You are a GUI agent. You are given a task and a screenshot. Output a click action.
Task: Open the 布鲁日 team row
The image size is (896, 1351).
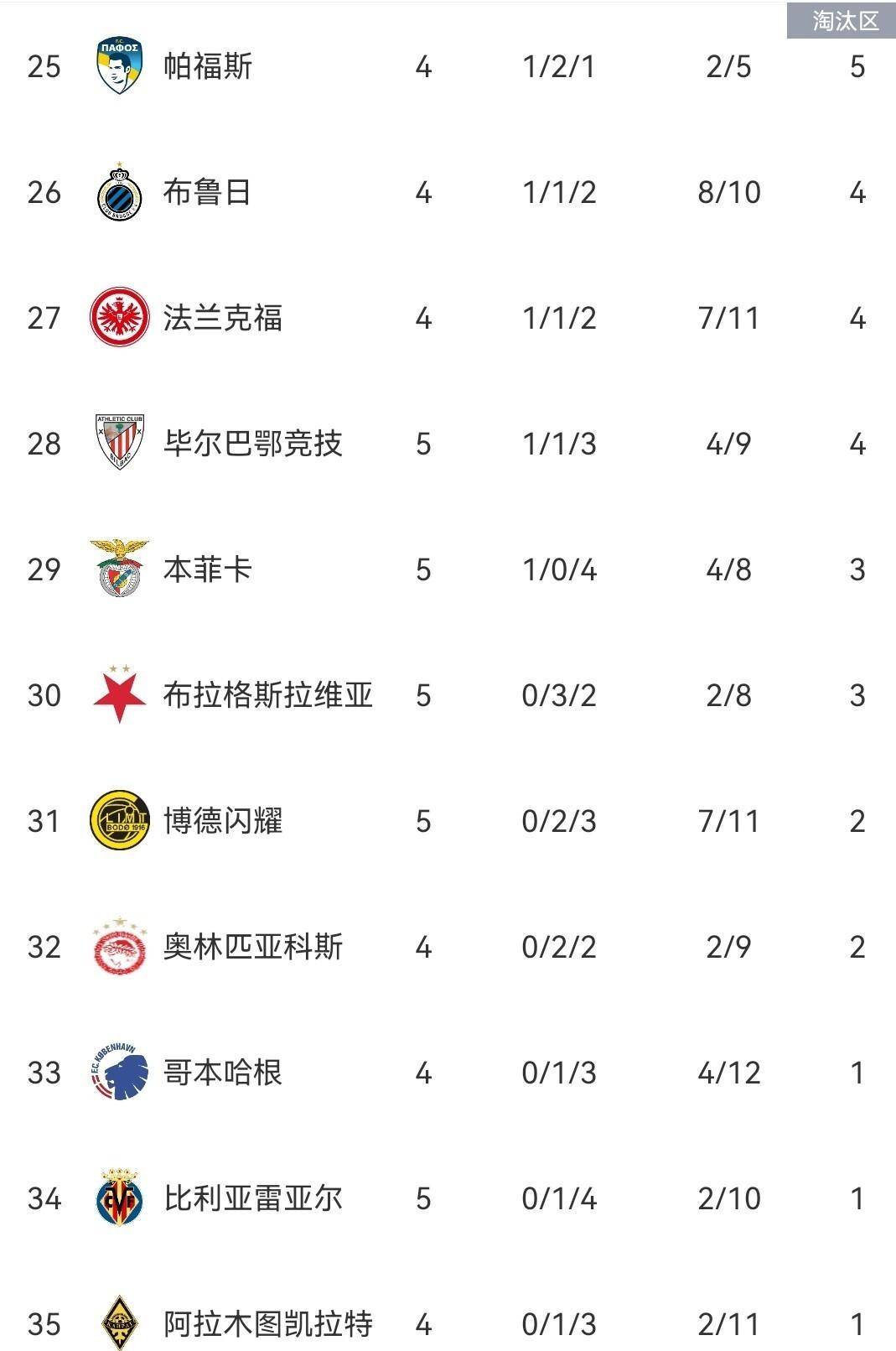[207, 192]
